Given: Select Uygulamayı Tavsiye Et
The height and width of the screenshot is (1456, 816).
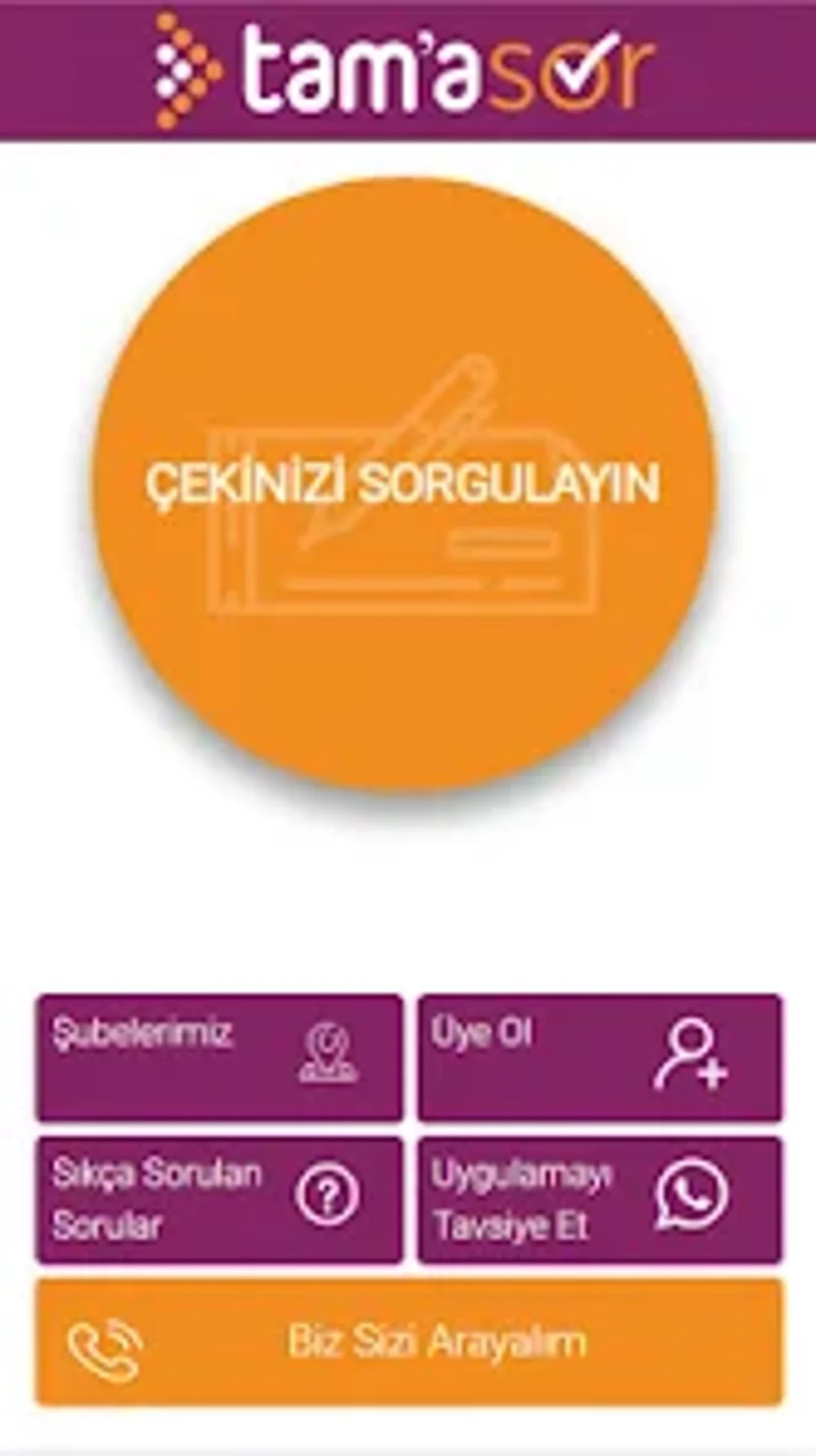Looking at the screenshot, I should pyautogui.click(x=598, y=1201).
